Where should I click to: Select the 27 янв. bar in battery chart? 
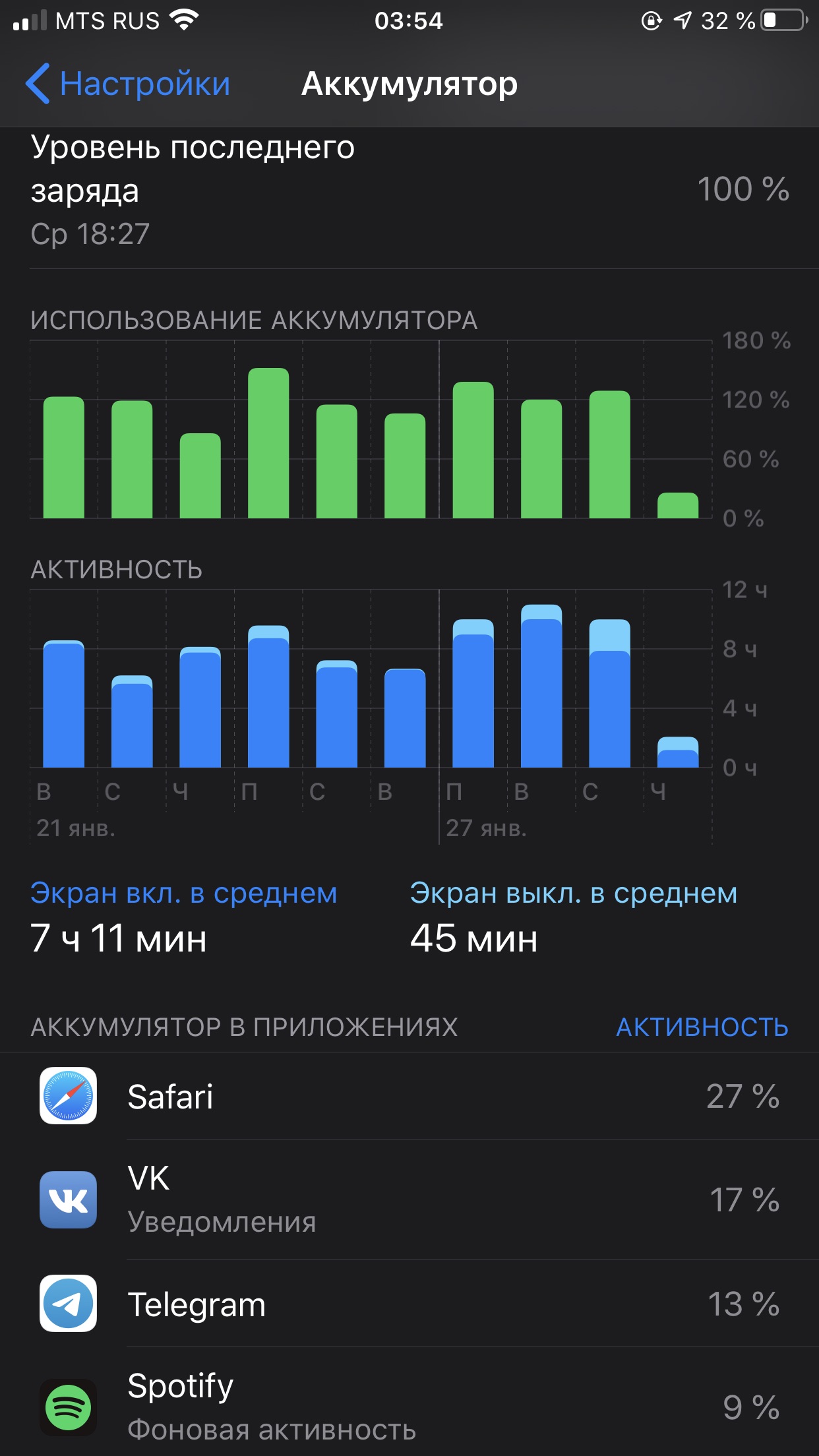473,450
